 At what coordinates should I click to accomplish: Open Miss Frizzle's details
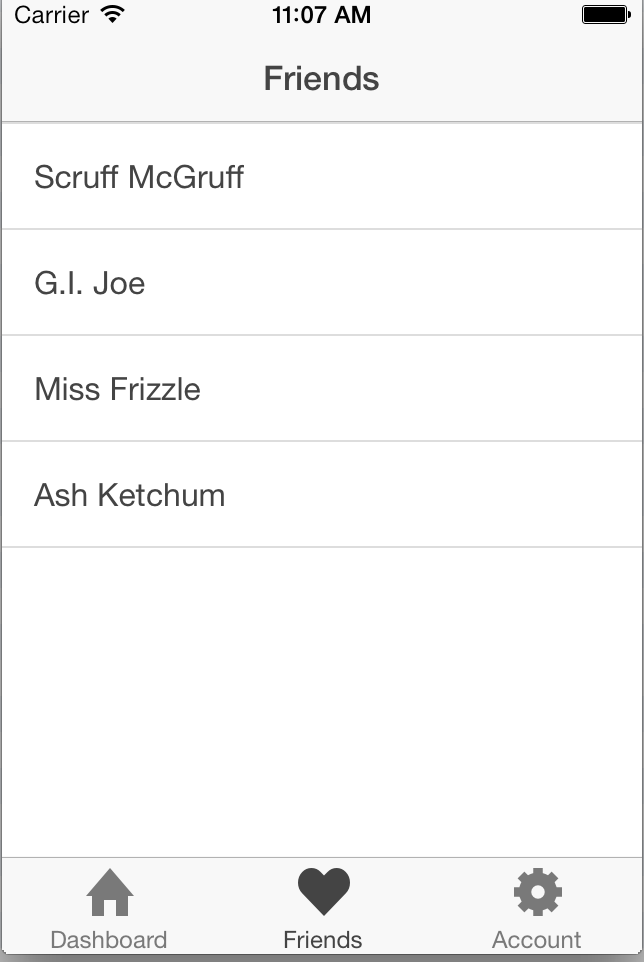[321, 389]
